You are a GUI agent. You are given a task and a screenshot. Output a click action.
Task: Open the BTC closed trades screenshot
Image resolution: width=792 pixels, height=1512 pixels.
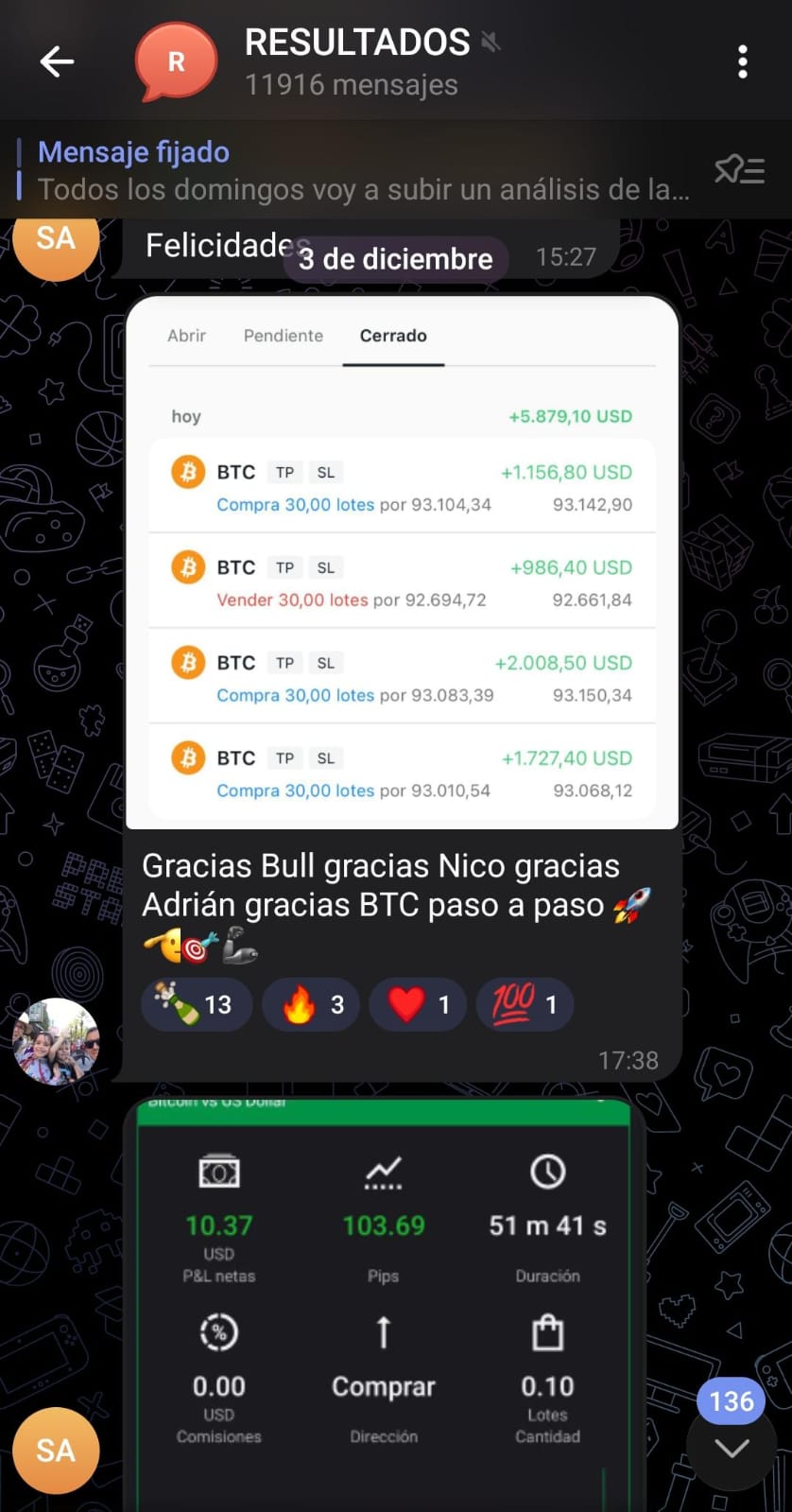402,563
